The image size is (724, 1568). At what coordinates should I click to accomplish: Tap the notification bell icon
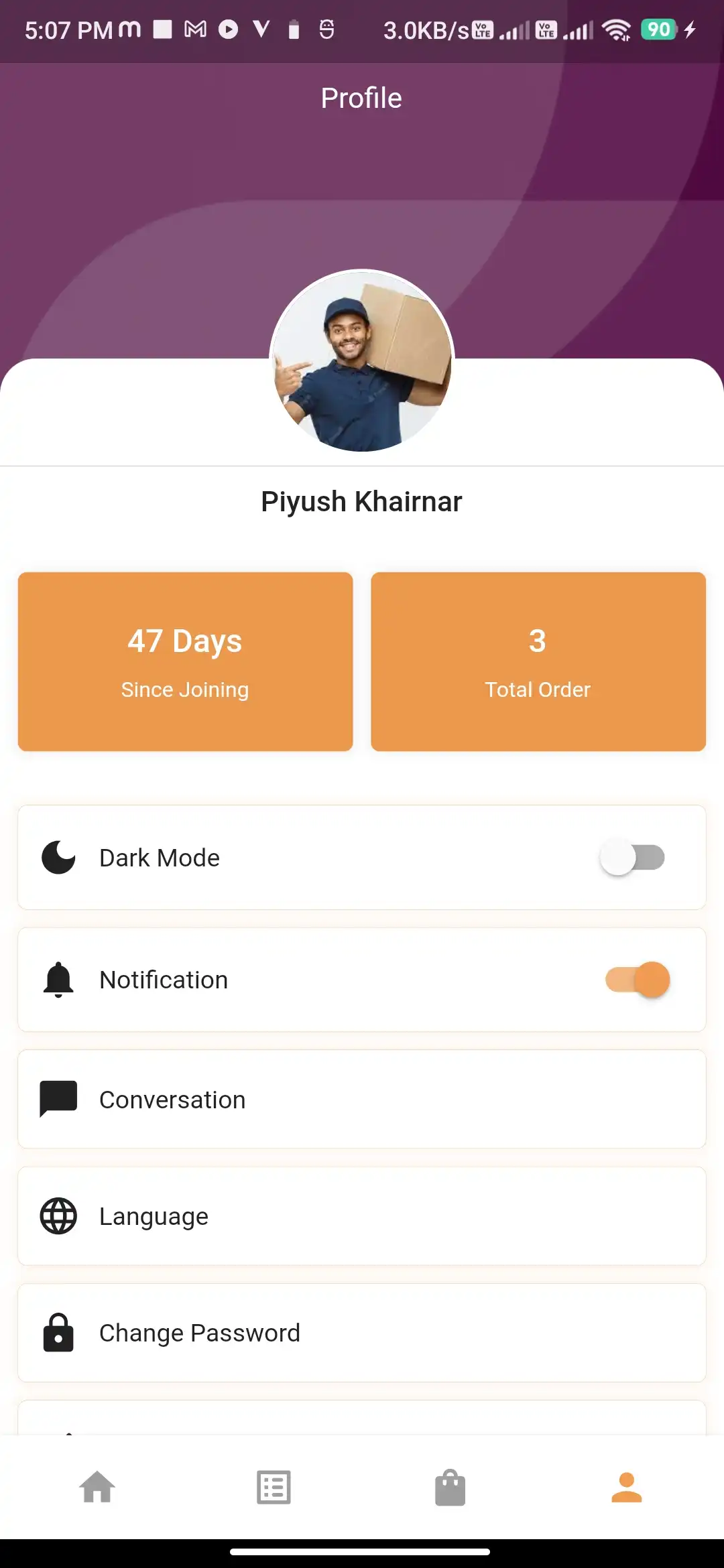(59, 979)
